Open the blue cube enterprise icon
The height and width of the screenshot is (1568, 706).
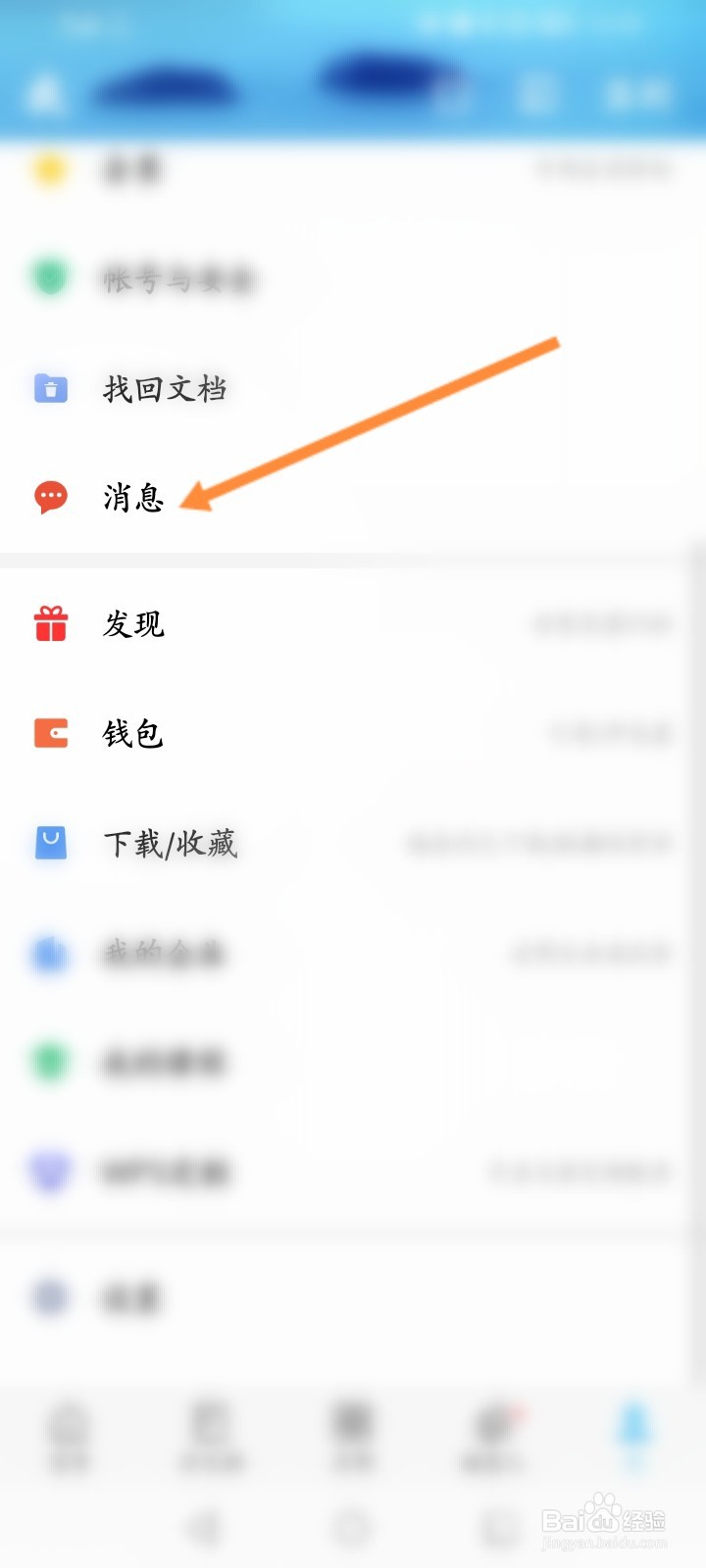click(x=50, y=955)
